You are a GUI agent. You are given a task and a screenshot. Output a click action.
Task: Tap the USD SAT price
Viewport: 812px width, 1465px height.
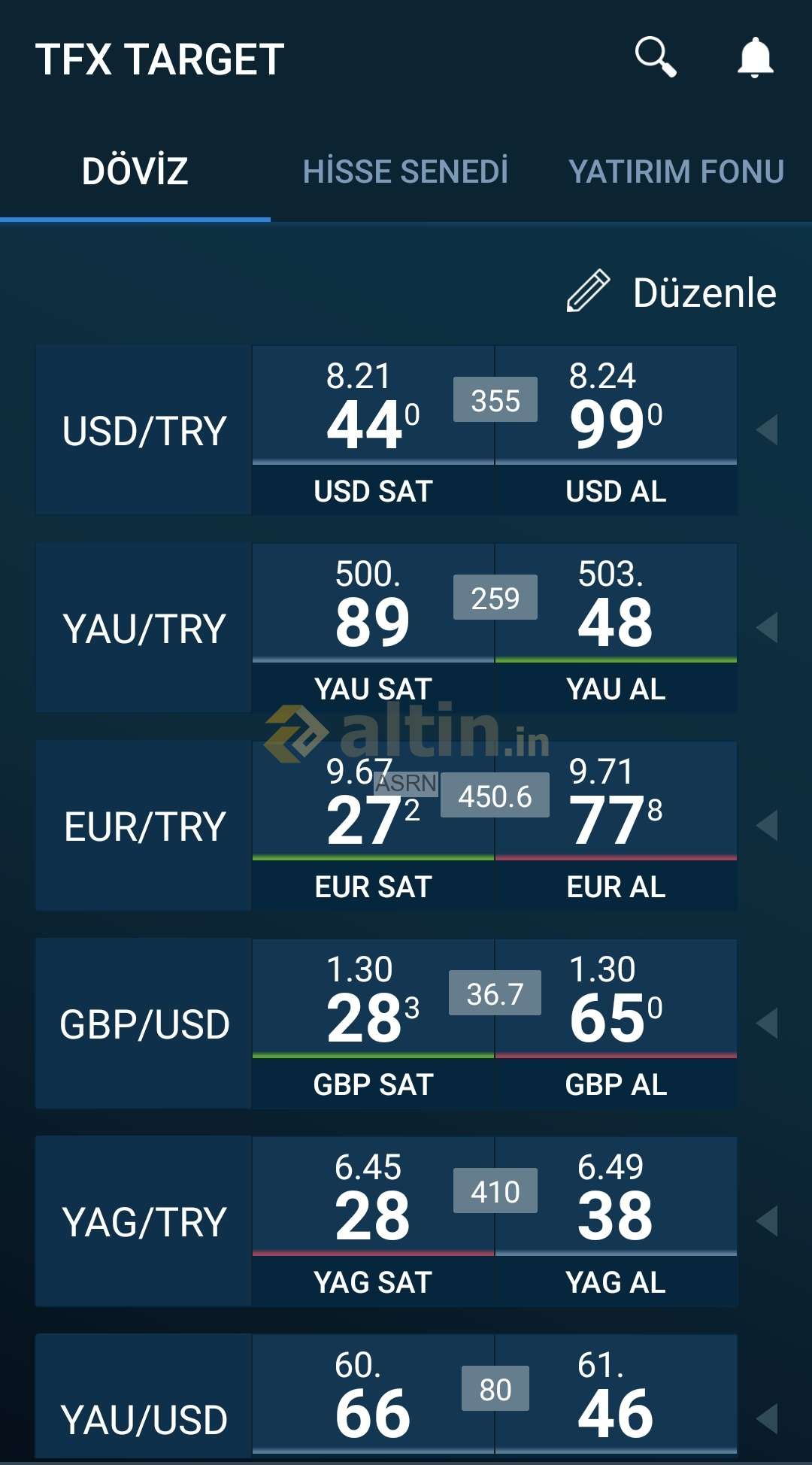tap(373, 430)
